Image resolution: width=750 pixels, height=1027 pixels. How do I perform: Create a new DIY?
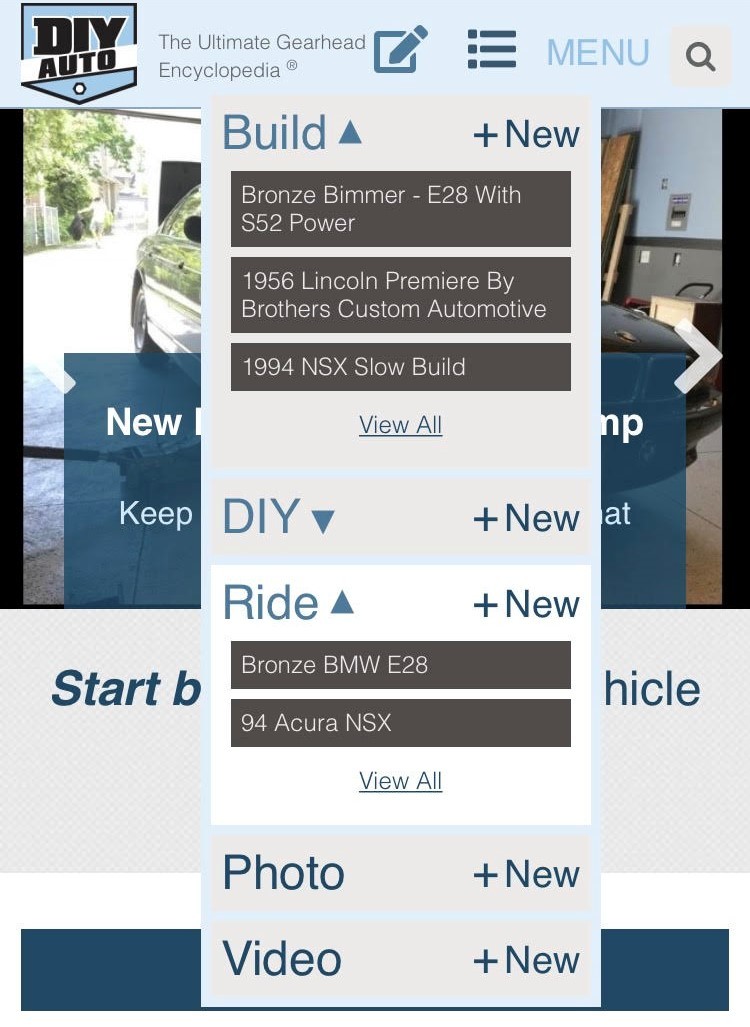click(x=526, y=518)
